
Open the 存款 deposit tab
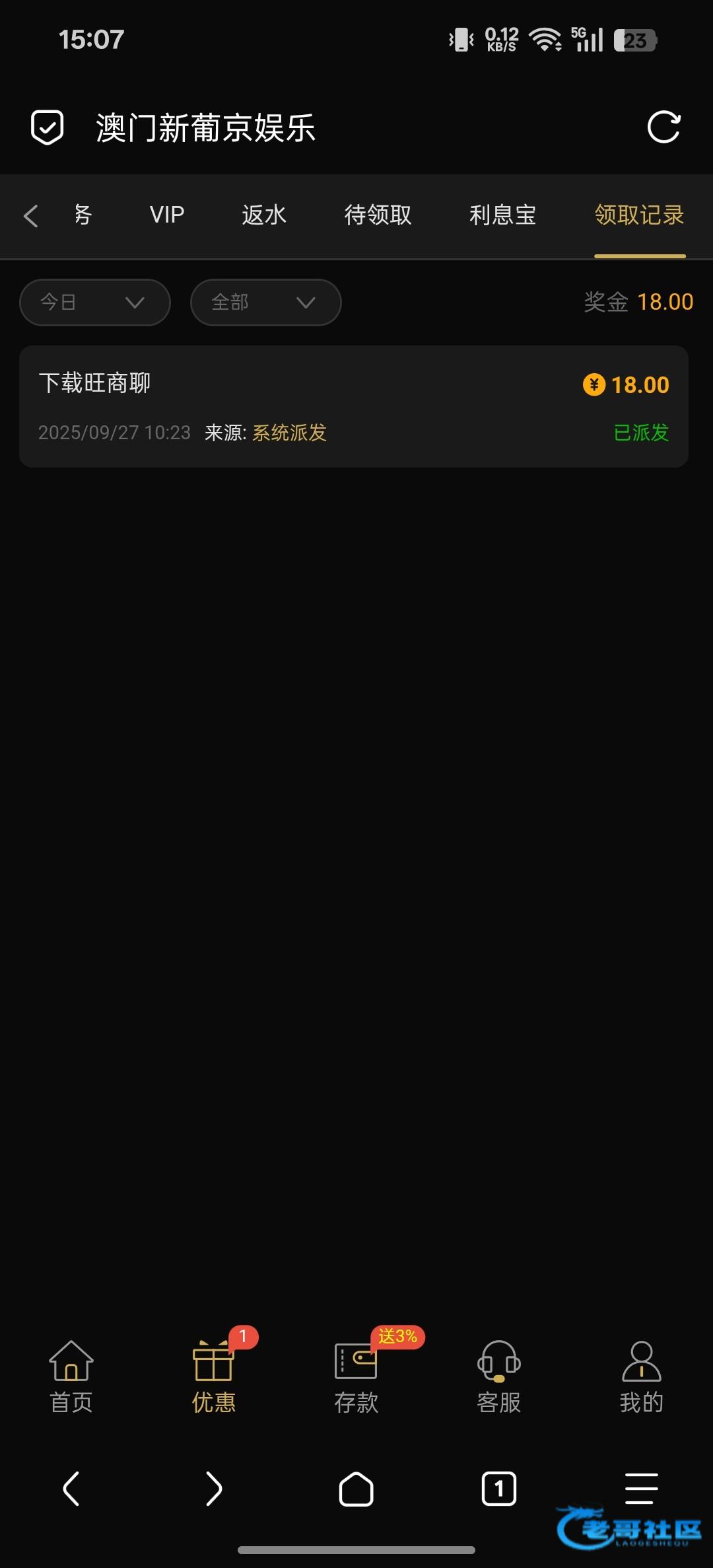356,1376
